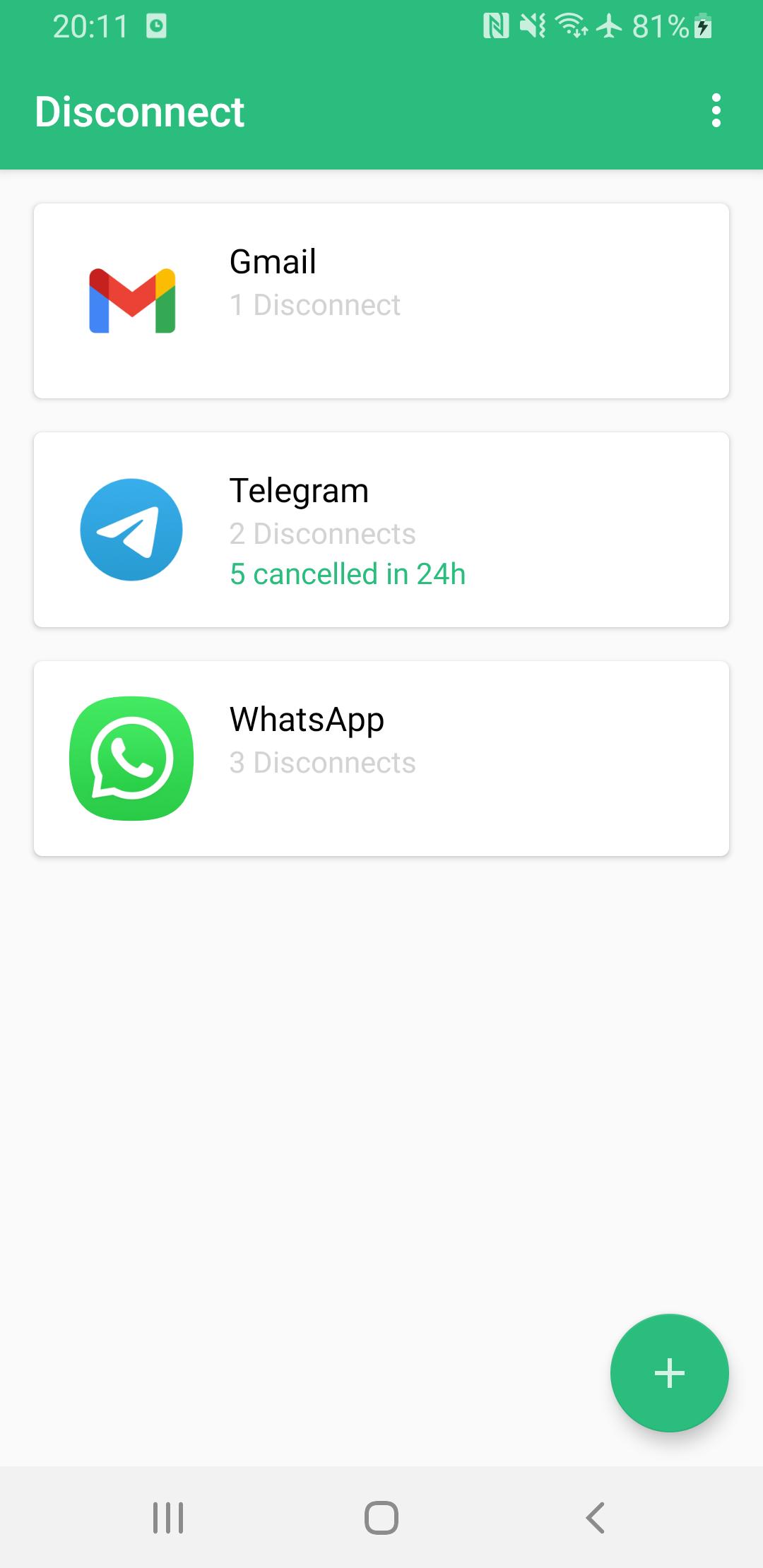Show recent apps
Image resolution: width=763 pixels, height=1568 pixels.
tap(168, 1517)
